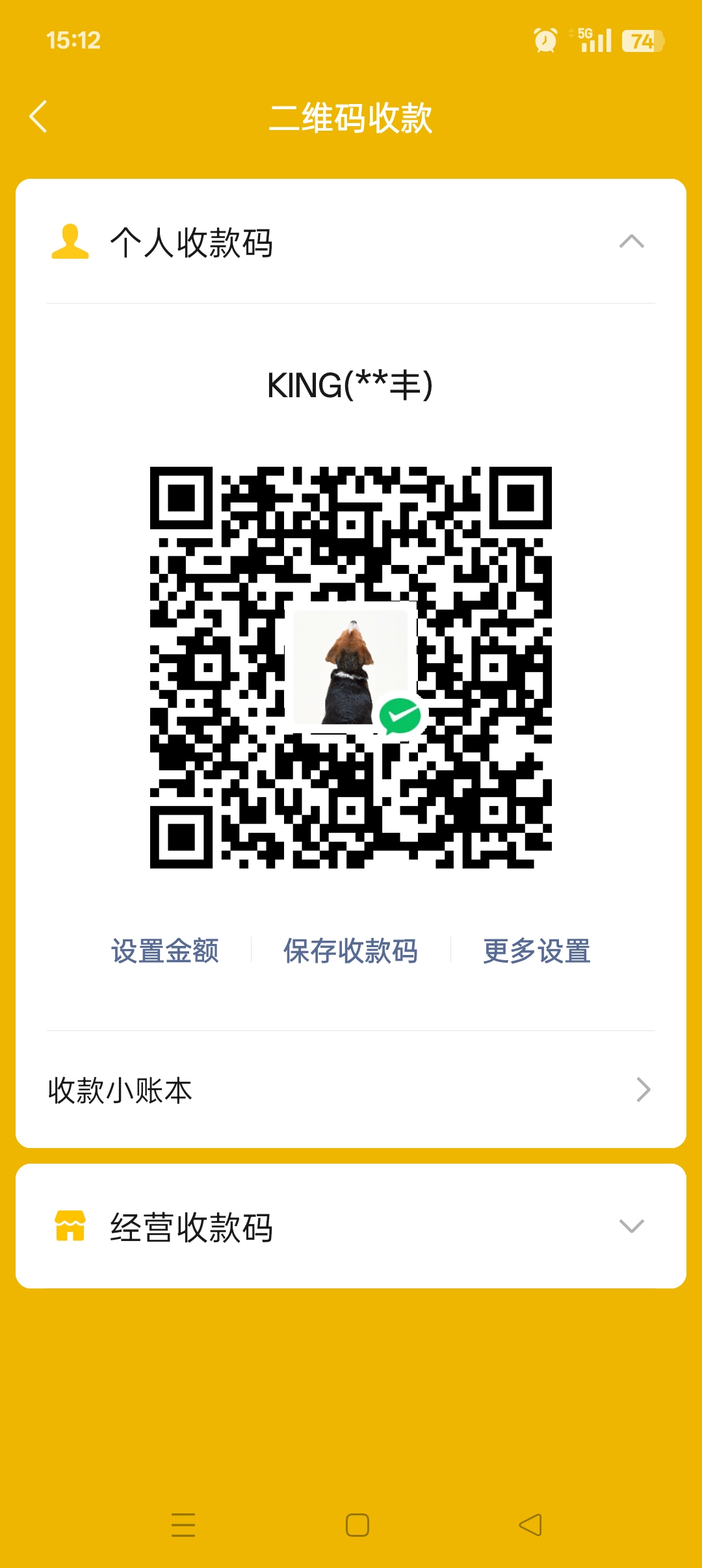The width and height of the screenshot is (702, 1568).
Task: Open 更多设置 options
Action: coord(536,951)
